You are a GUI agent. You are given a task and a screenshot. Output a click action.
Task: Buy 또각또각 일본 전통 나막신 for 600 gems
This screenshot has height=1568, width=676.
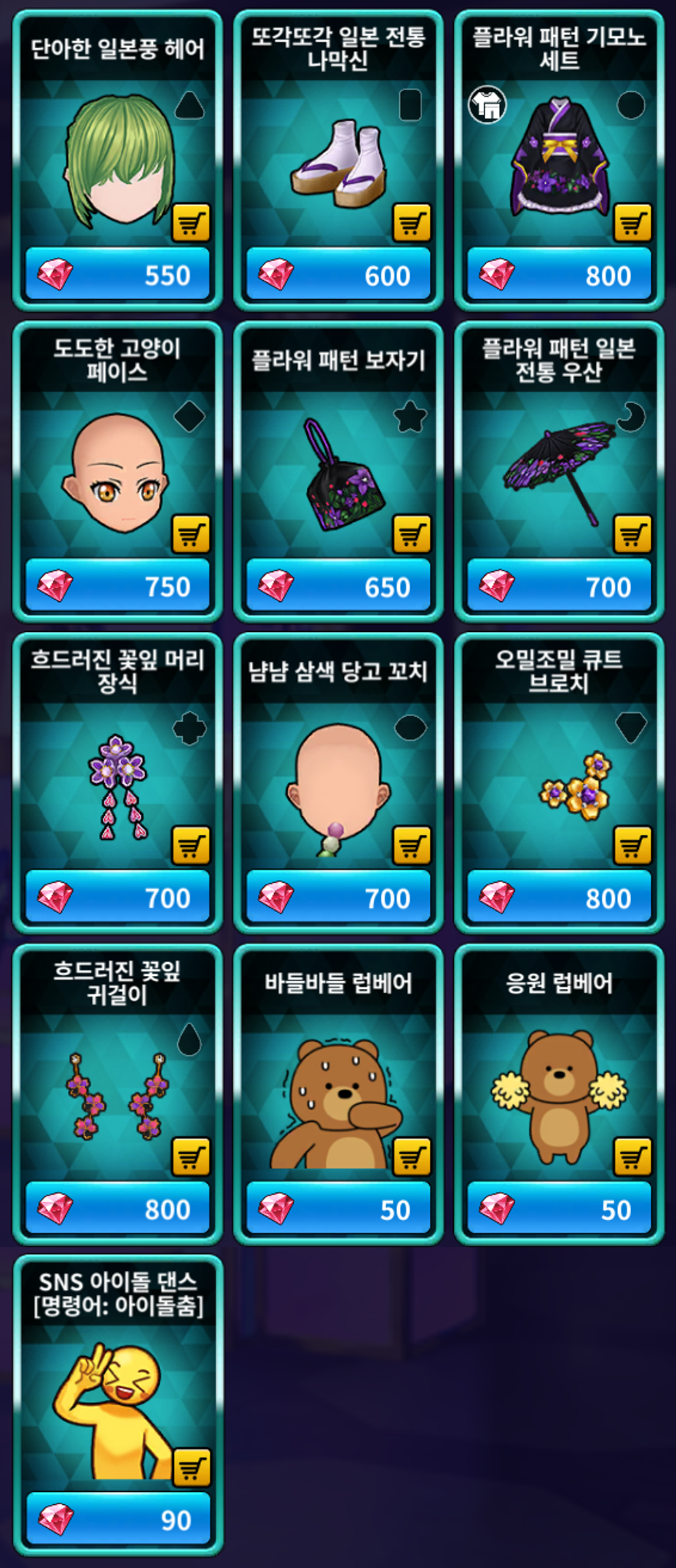[x=338, y=274]
